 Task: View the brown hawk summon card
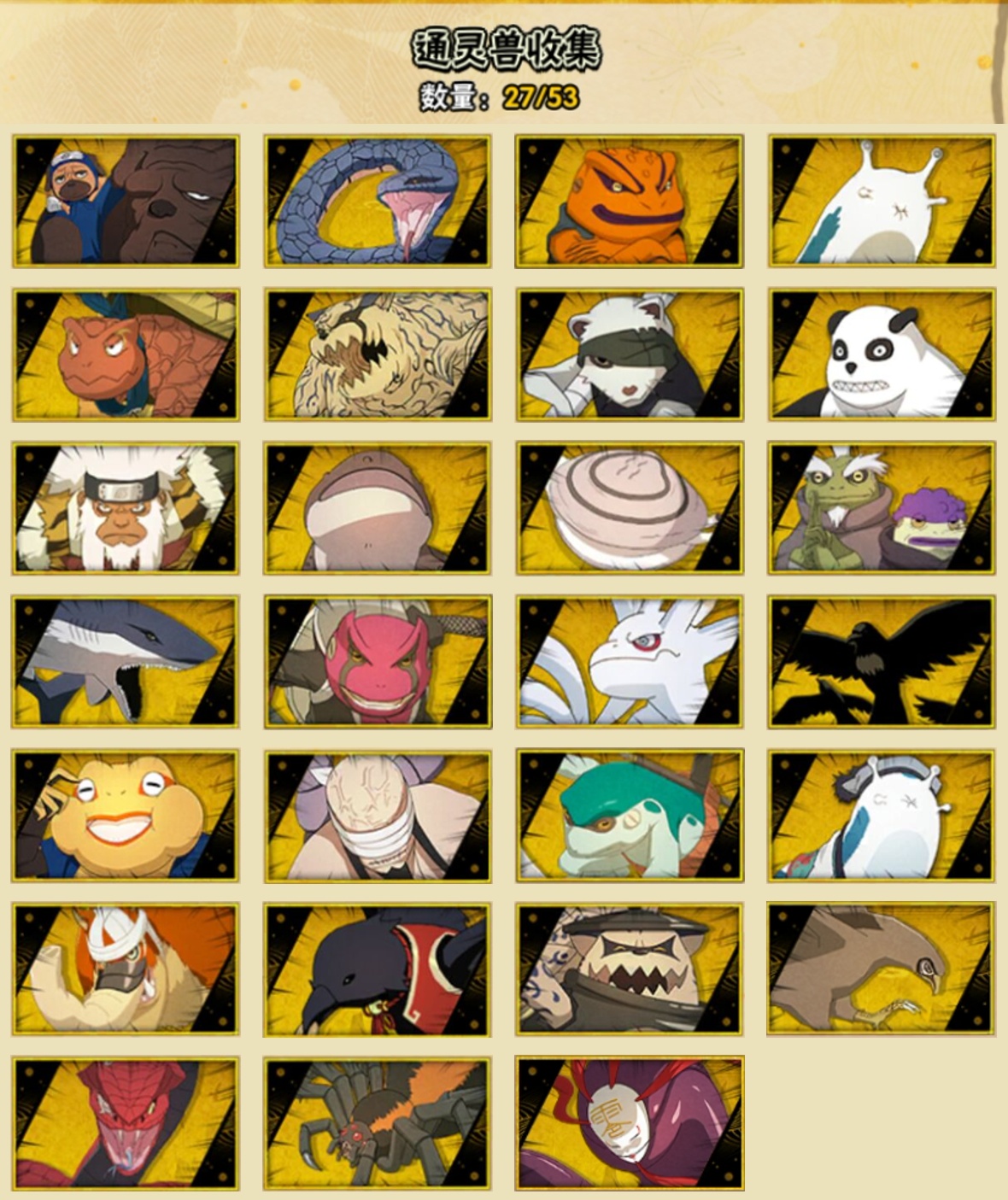click(882, 969)
